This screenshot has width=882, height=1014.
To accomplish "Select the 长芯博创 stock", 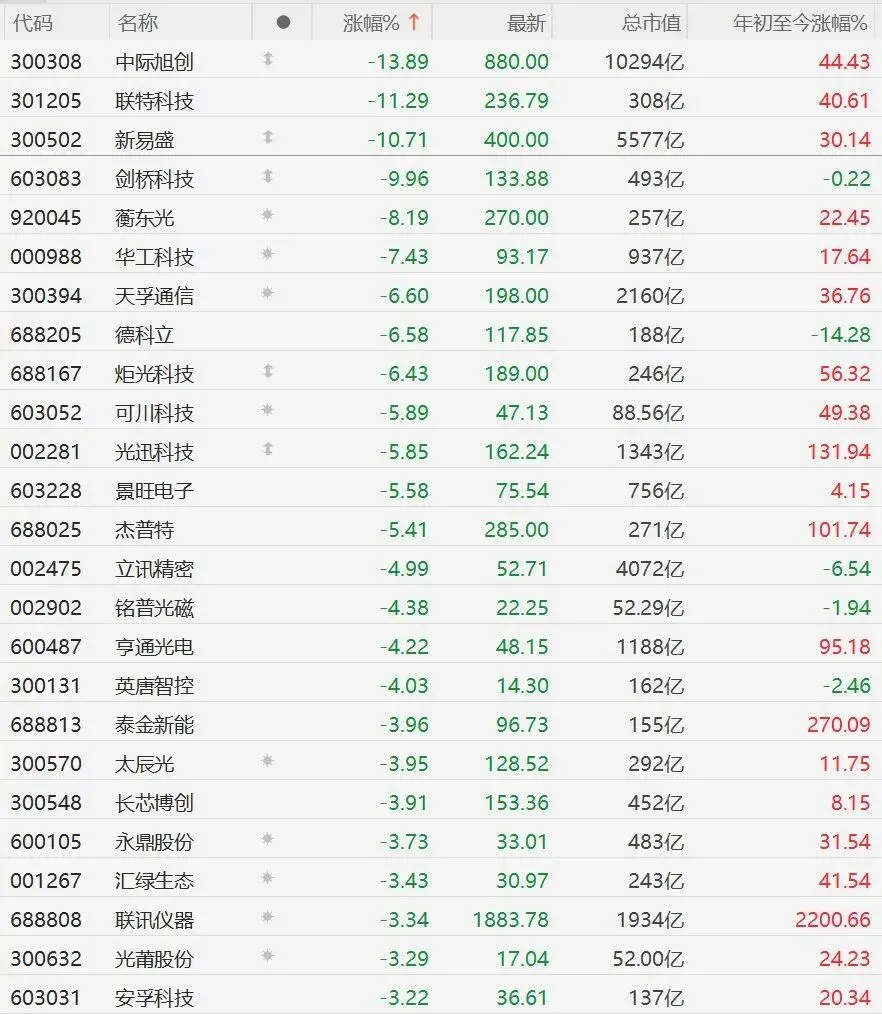I will 441,803.
